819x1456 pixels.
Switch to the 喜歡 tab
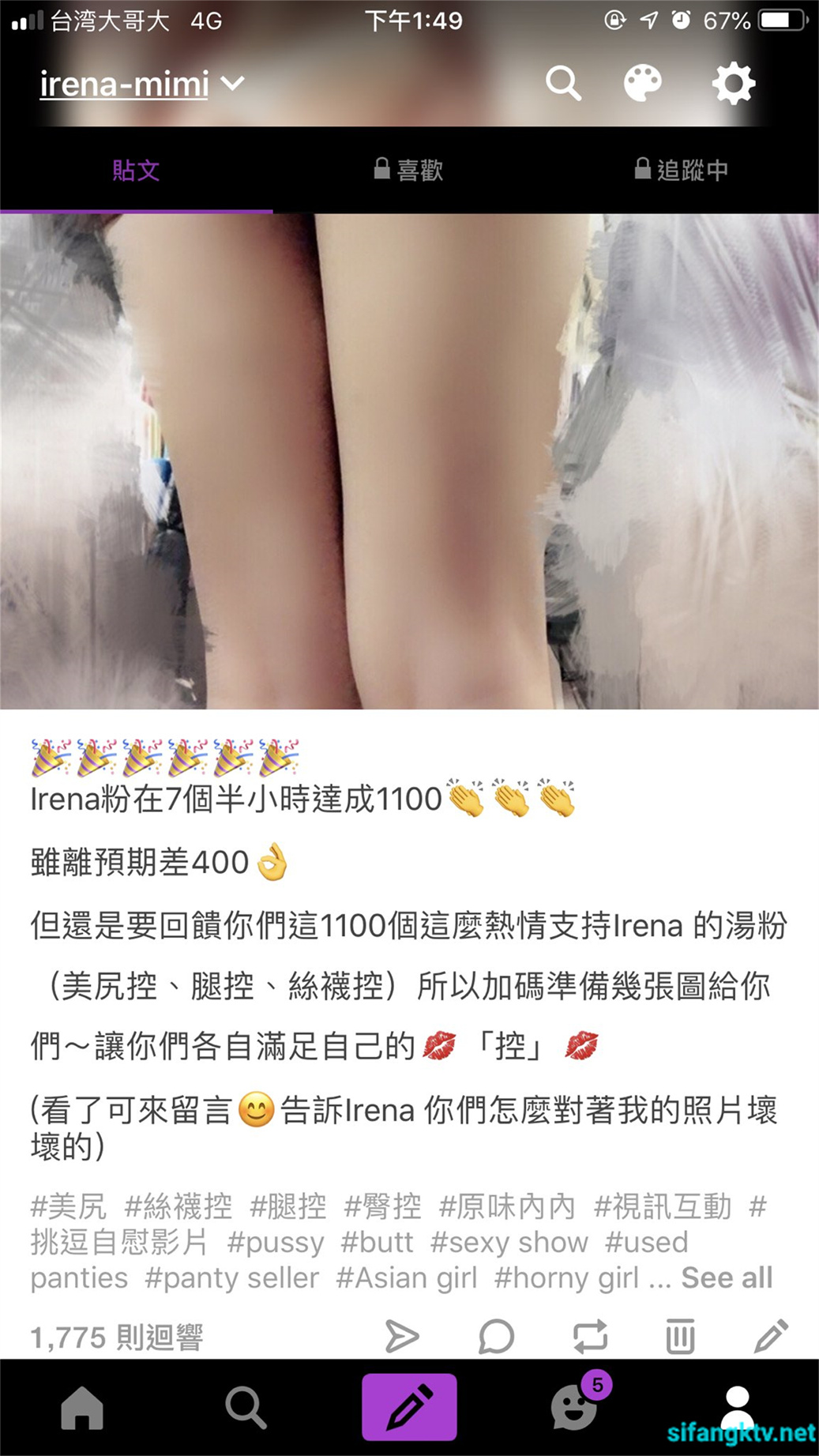[x=409, y=170]
